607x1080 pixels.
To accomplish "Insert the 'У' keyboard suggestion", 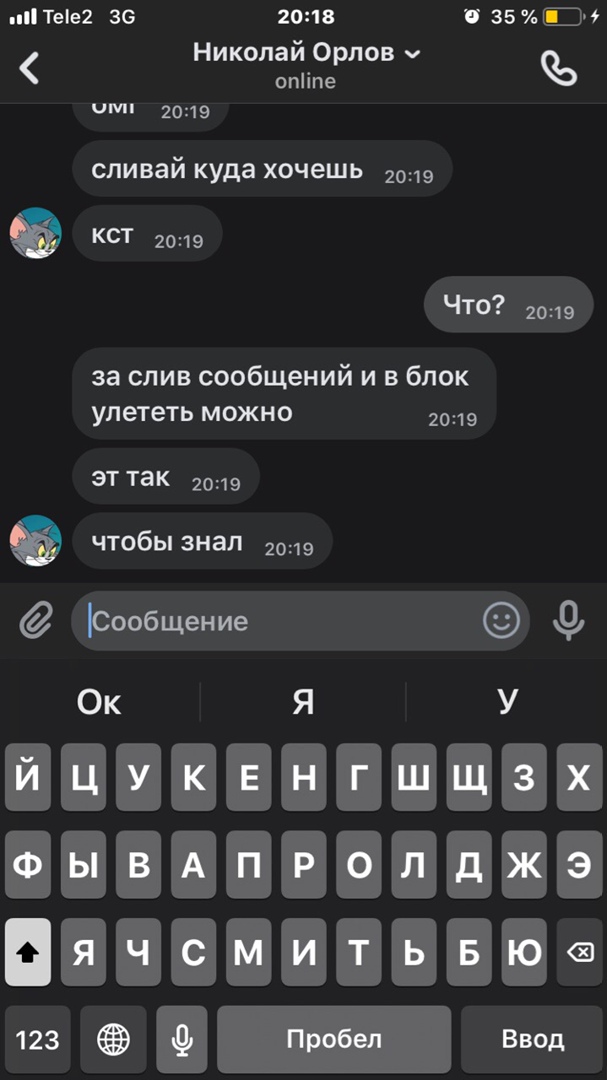I will [x=507, y=702].
